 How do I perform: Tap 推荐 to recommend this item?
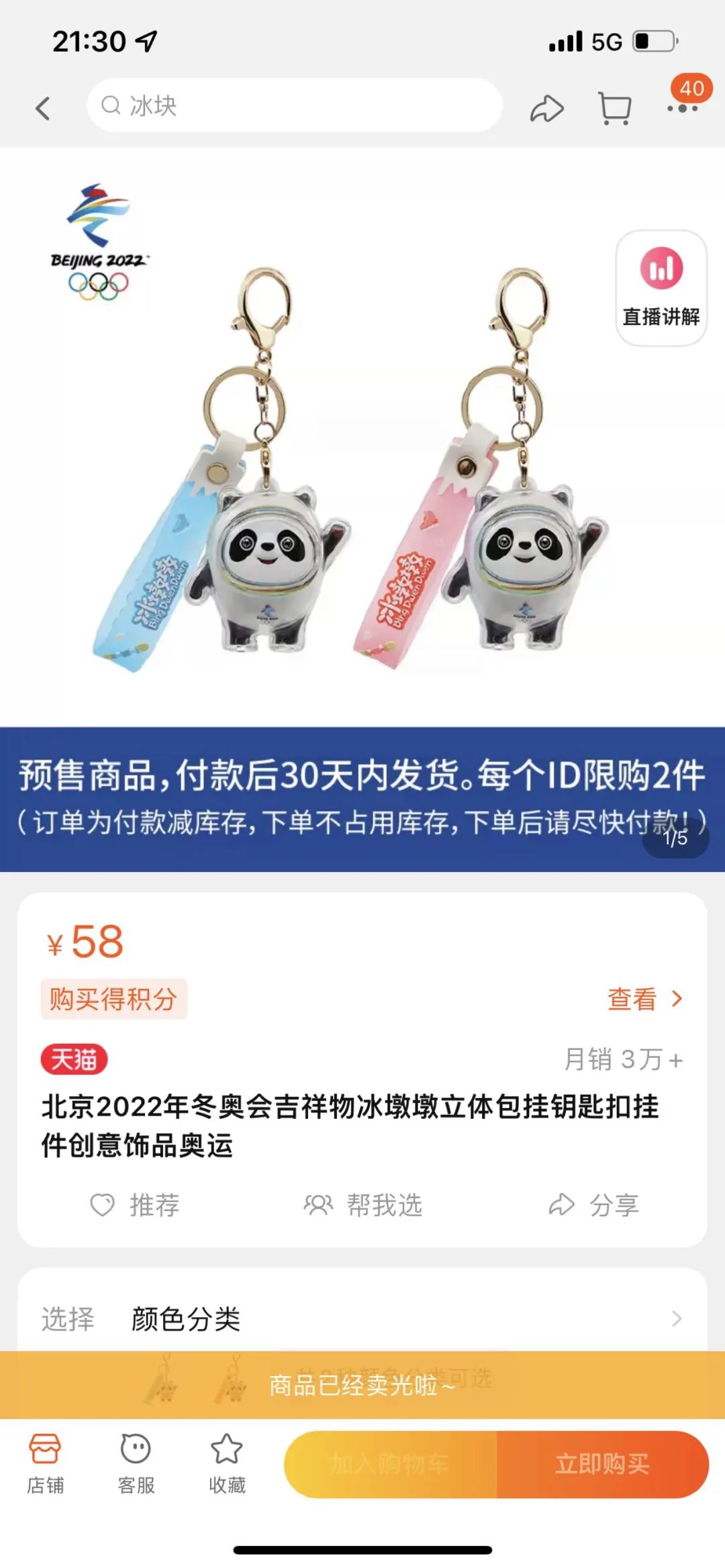pos(135,1205)
